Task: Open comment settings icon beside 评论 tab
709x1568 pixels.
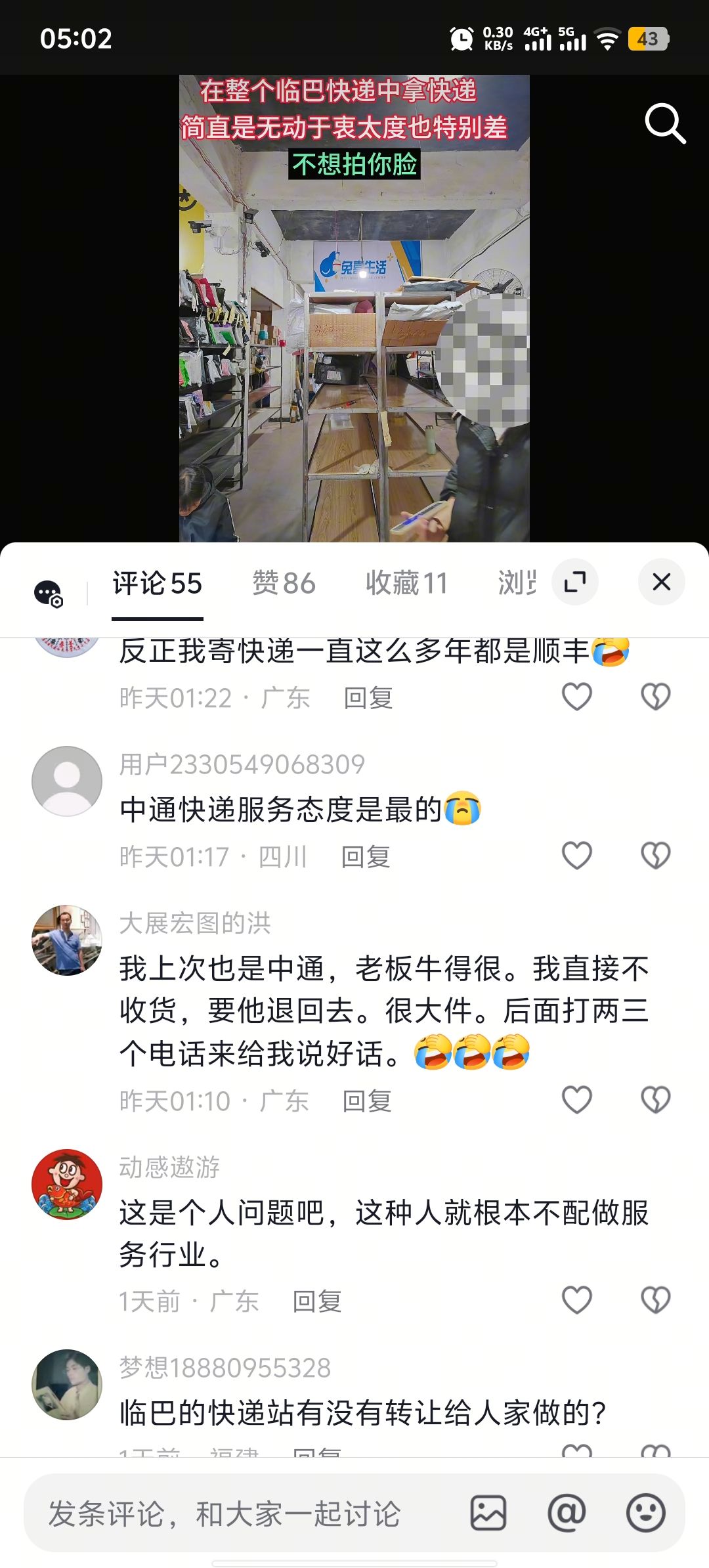Action: [49, 594]
